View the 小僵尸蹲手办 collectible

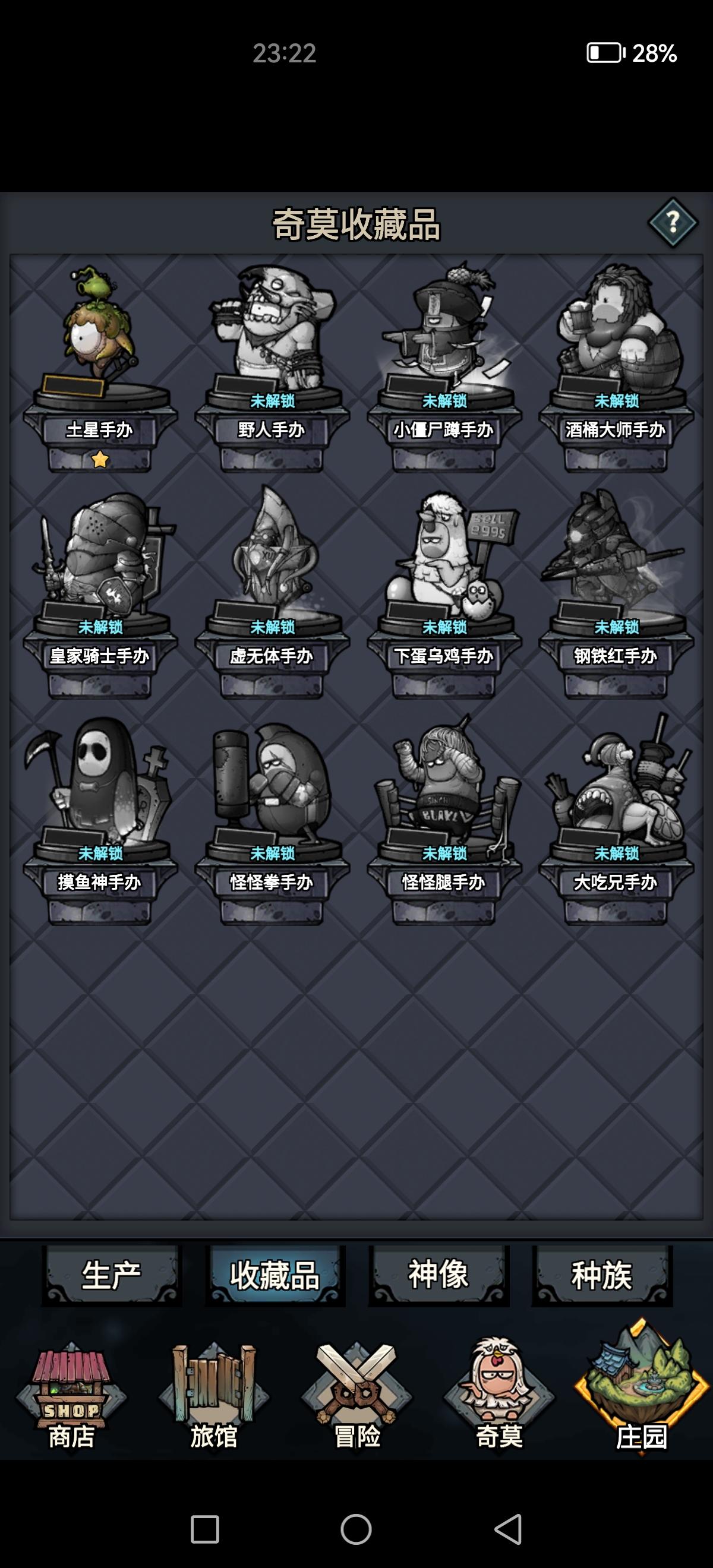coord(444,341)
